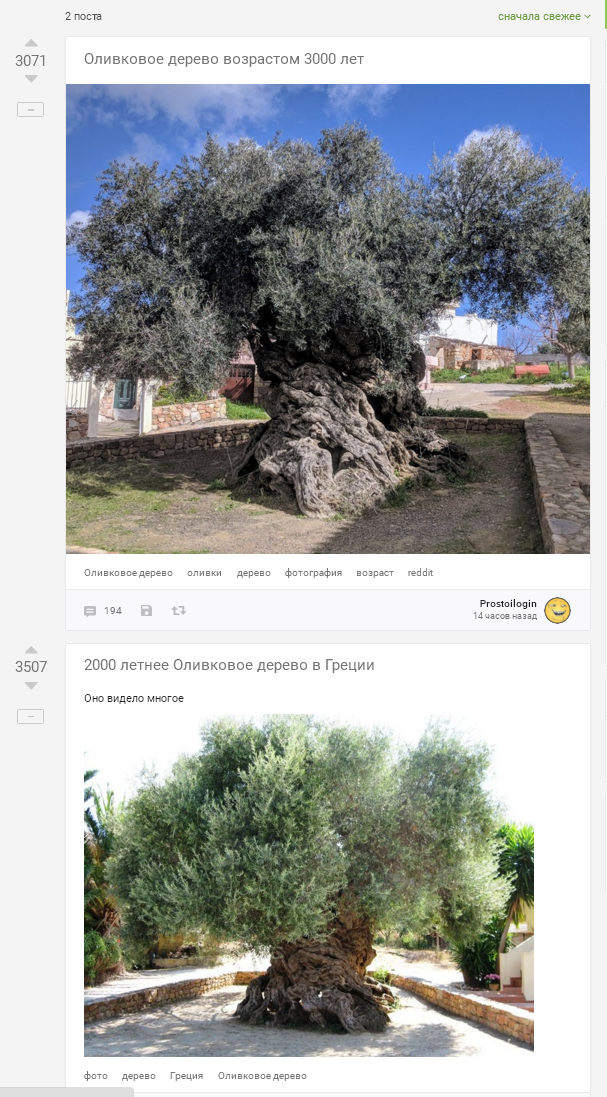
Task: Open the 3000-year olive tree photo
Action: 328,318
